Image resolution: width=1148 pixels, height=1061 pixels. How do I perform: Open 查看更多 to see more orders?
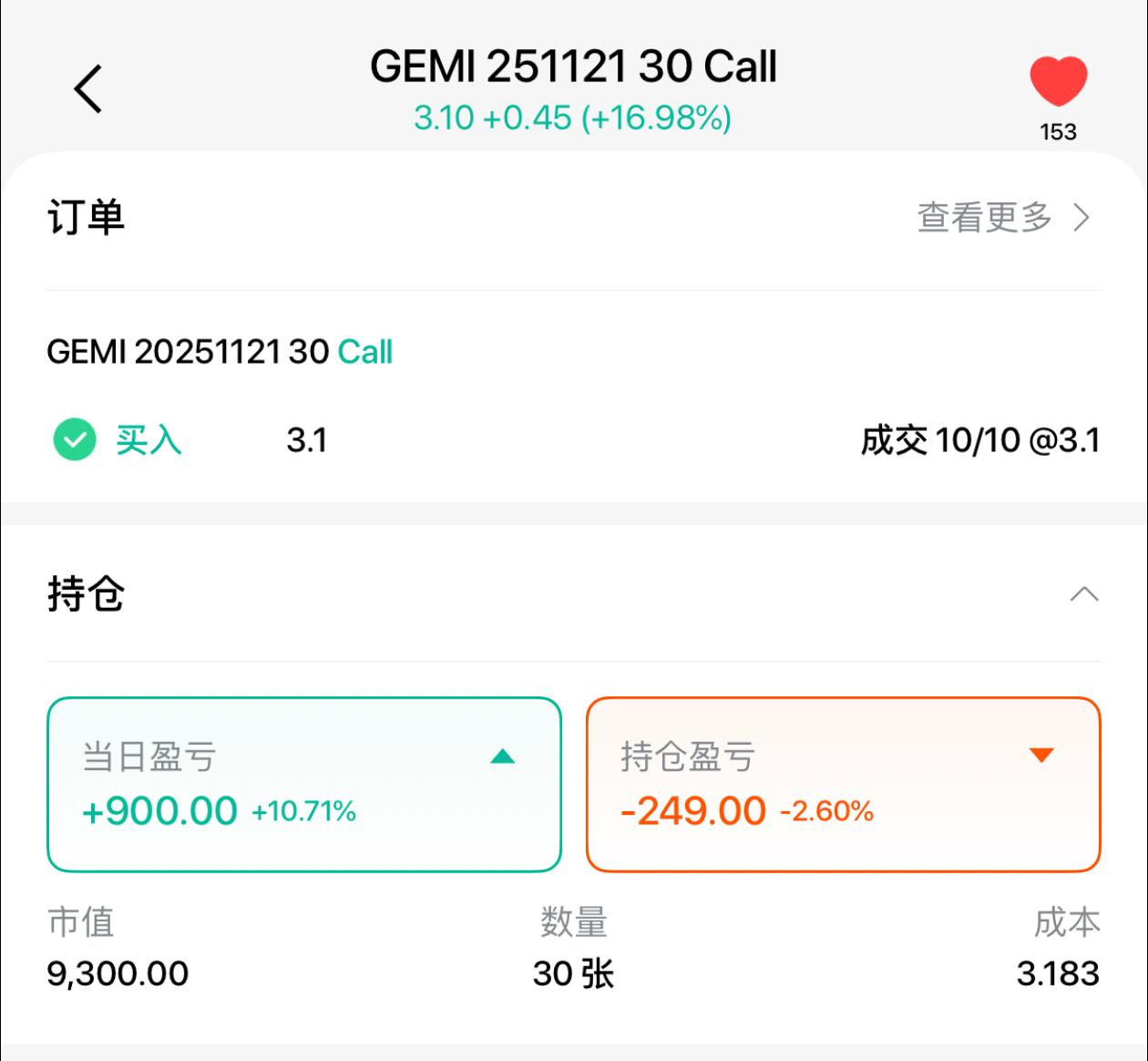pyautogui.click(x=1003, y=218)
